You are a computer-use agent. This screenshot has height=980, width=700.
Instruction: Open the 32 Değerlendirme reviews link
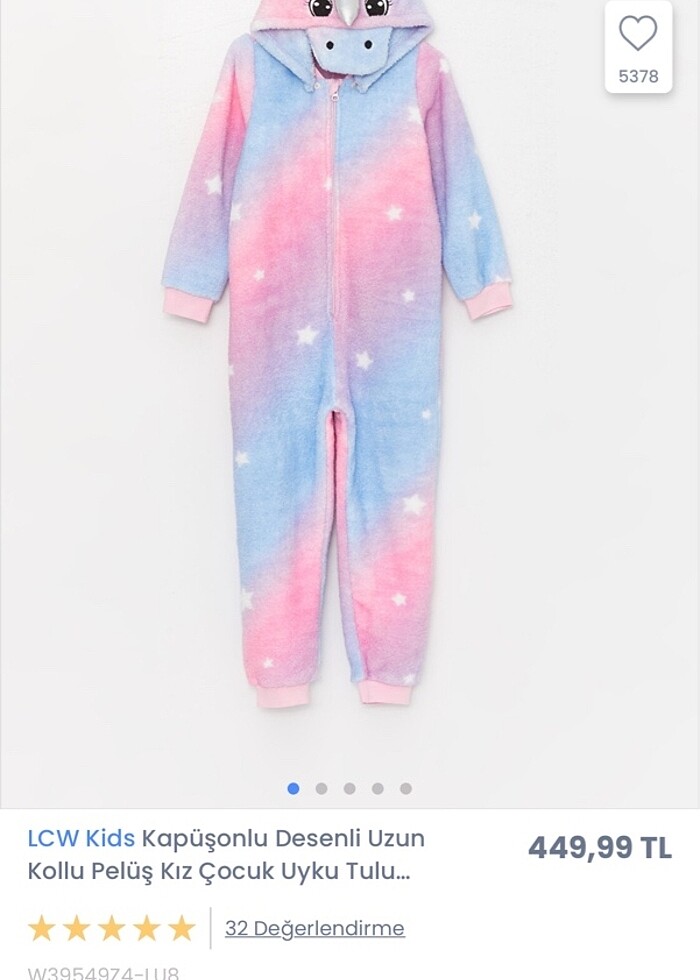[x=314, y=928]
